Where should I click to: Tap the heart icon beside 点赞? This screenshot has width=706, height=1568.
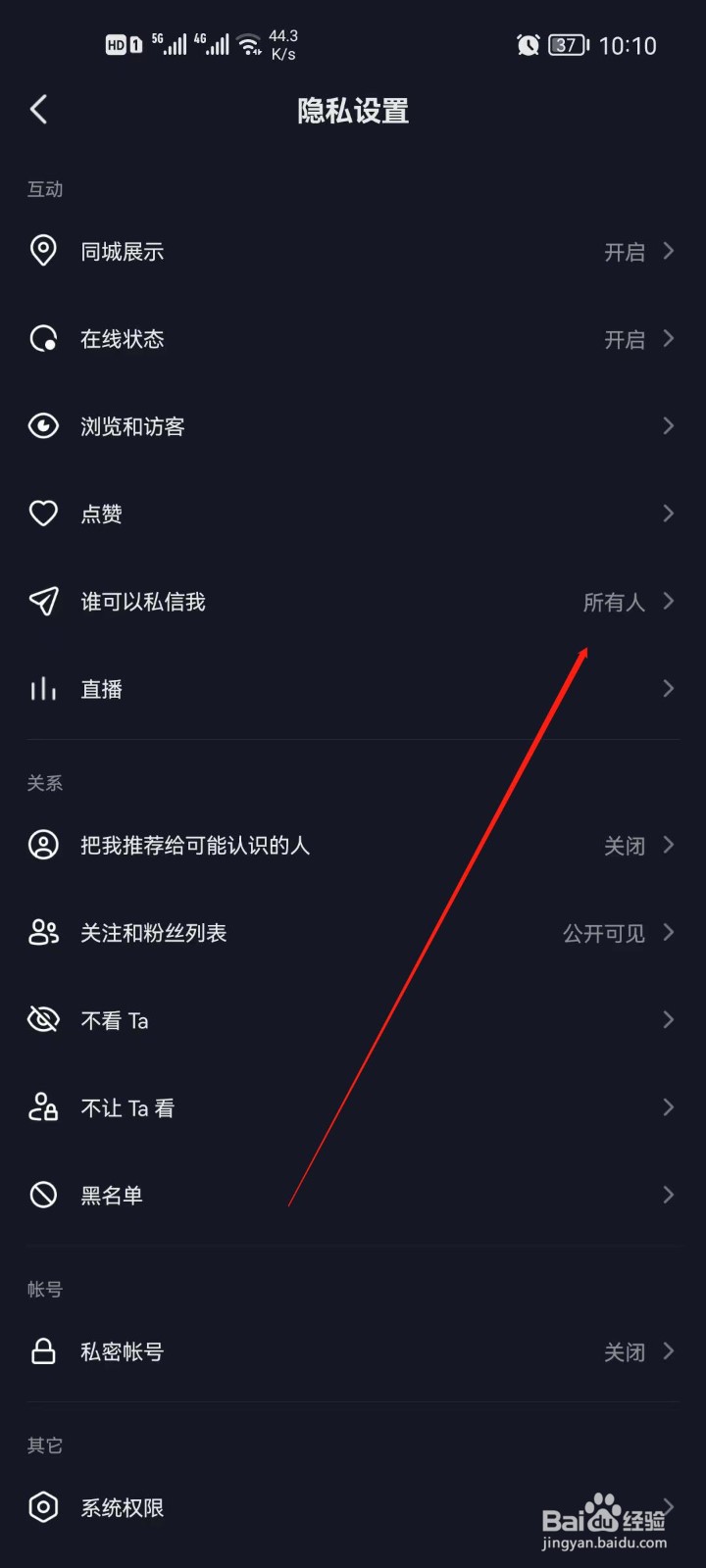tap(43, 513)
